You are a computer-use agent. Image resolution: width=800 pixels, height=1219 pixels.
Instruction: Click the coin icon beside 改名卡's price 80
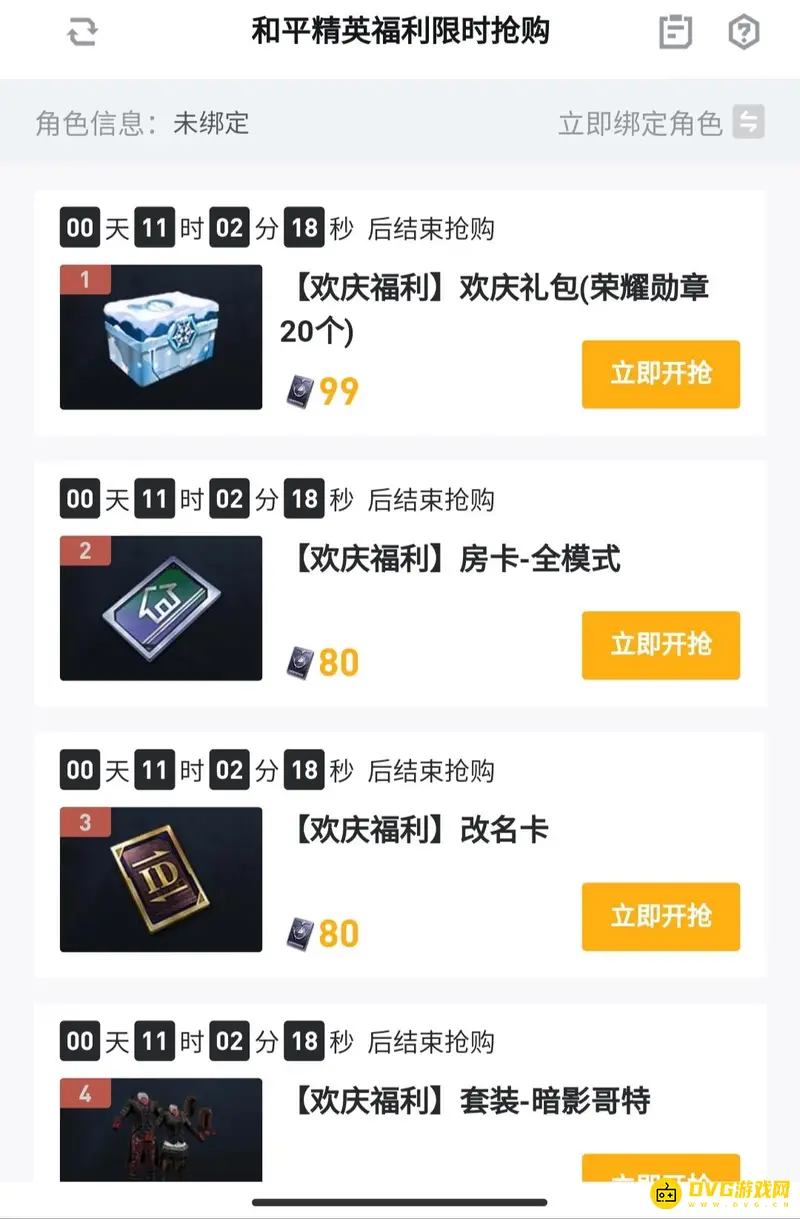coord(300,931)
